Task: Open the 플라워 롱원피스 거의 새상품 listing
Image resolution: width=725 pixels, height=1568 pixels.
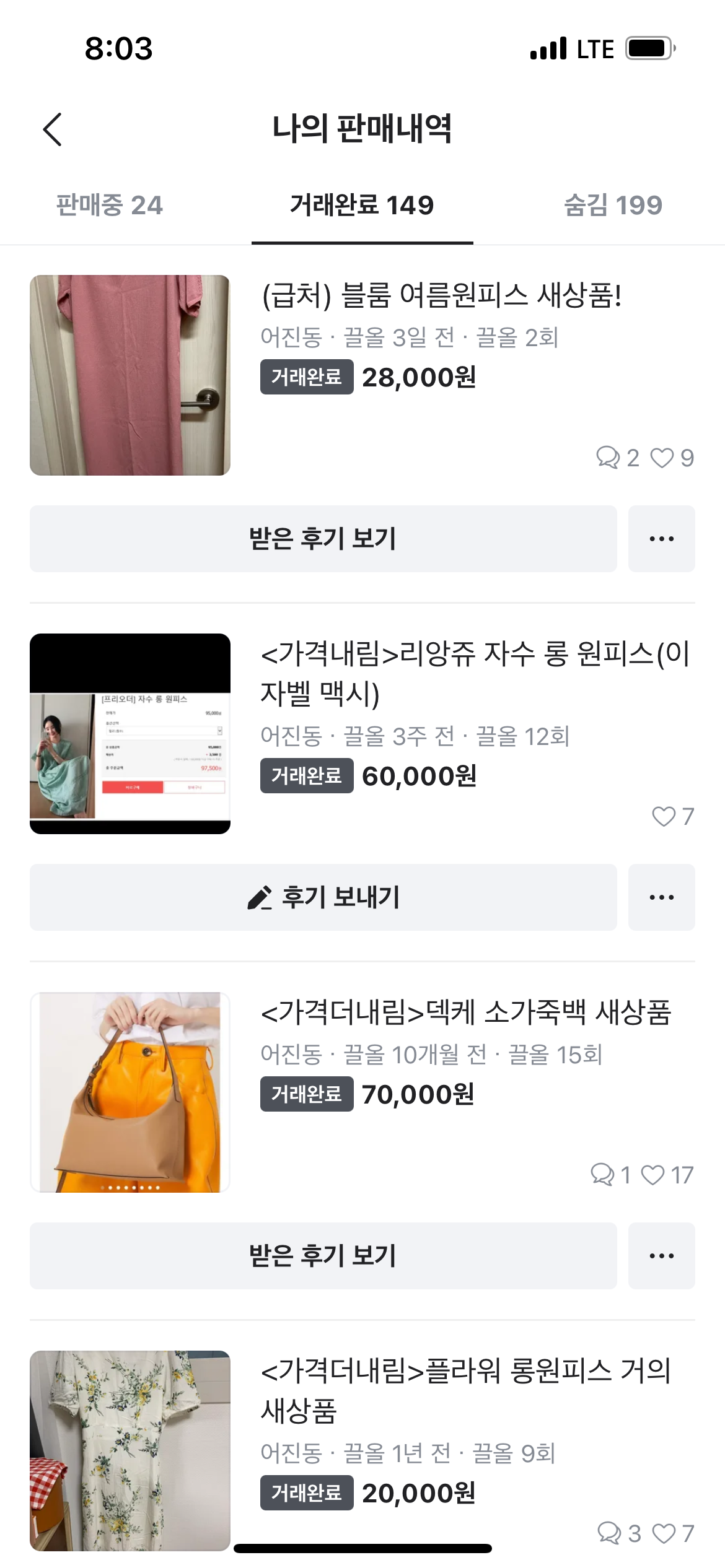Action: tap(465, 1390)
